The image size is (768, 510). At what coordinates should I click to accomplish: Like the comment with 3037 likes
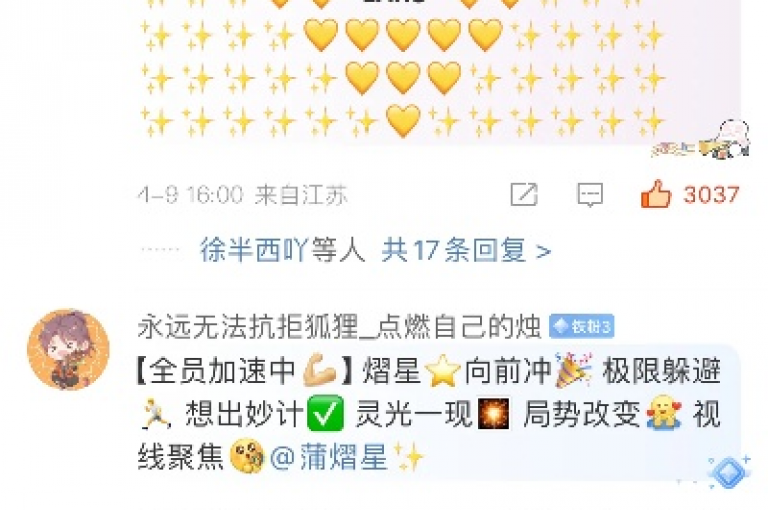point(656,194)
